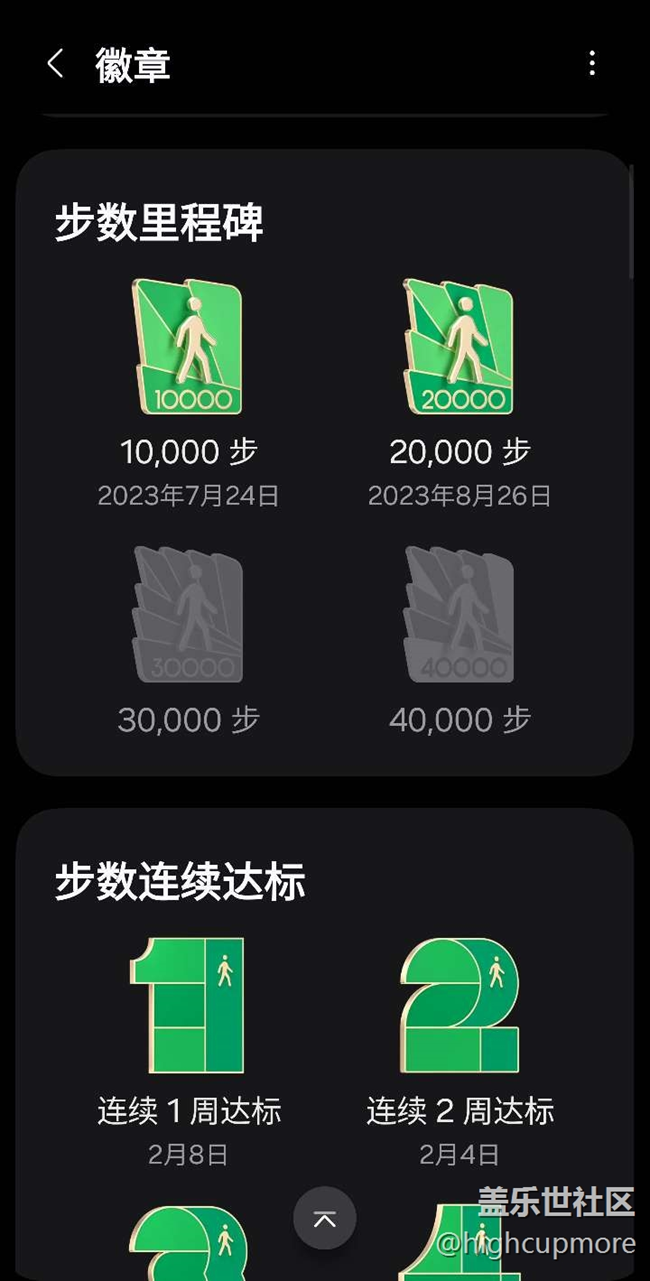View the locked 30,000 步 badge
Image resolution: width=650 pixels, height=1281 pixels.
coord(189,615)
